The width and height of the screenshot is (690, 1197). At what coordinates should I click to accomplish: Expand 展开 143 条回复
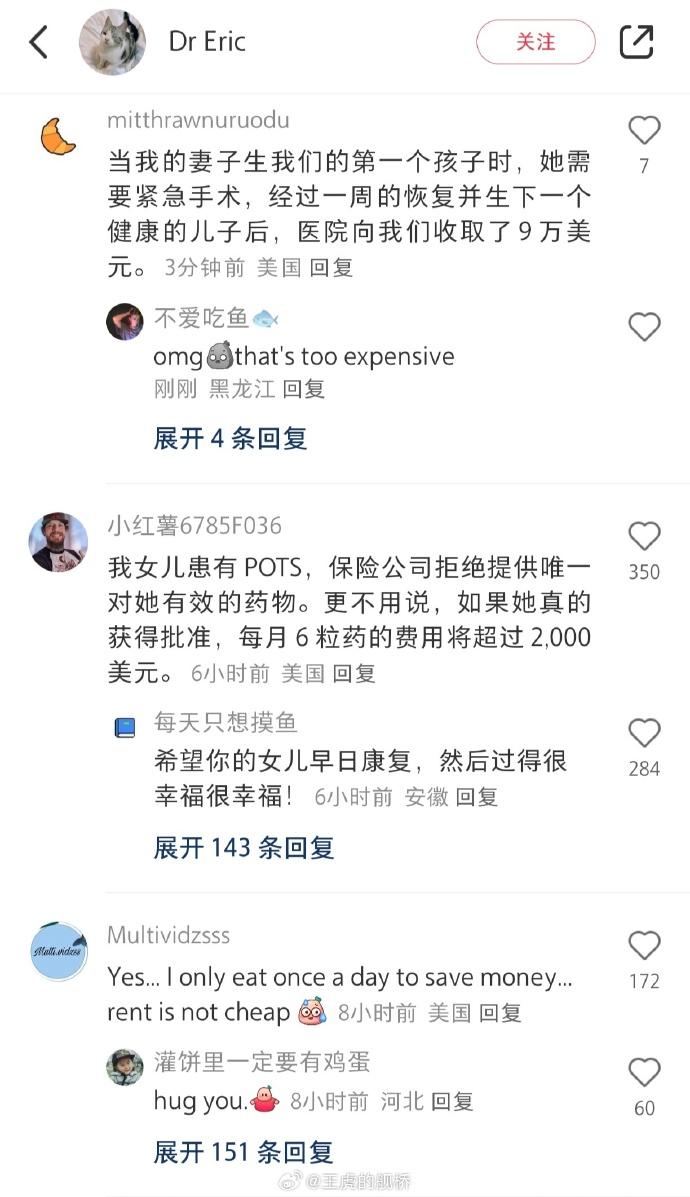point(244,848)
